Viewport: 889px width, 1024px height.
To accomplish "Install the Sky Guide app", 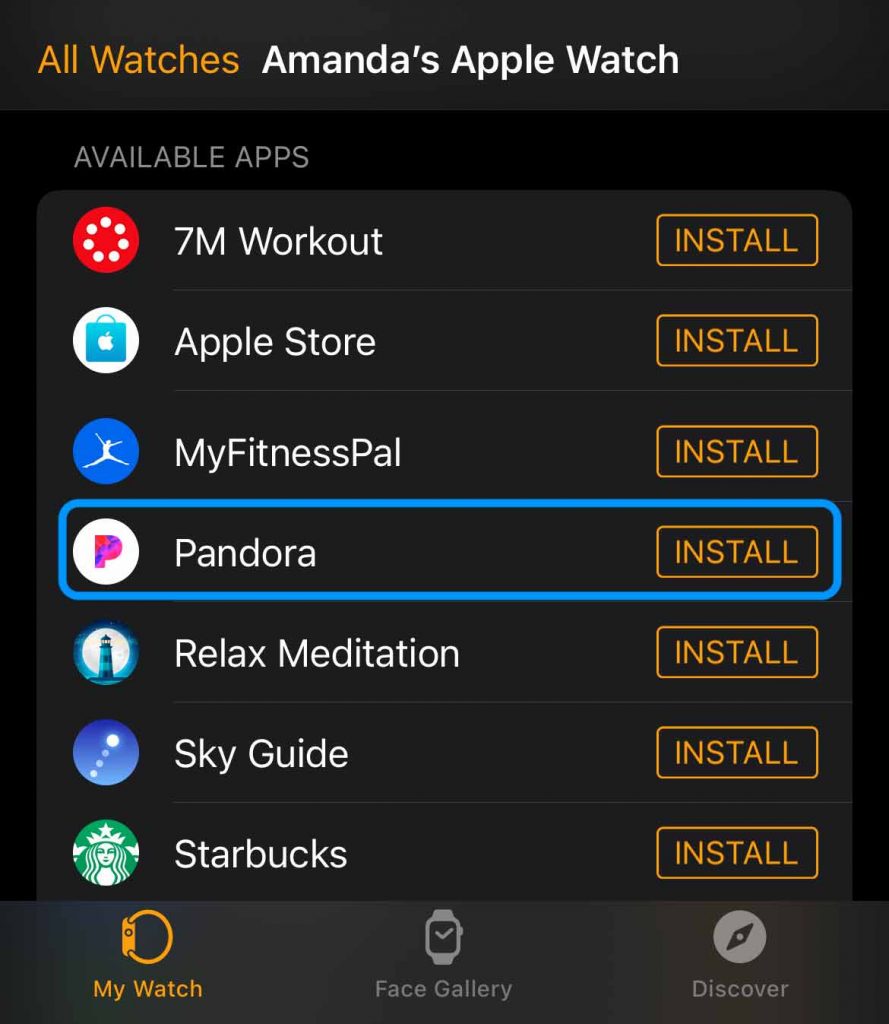I will tap(737, 753).
